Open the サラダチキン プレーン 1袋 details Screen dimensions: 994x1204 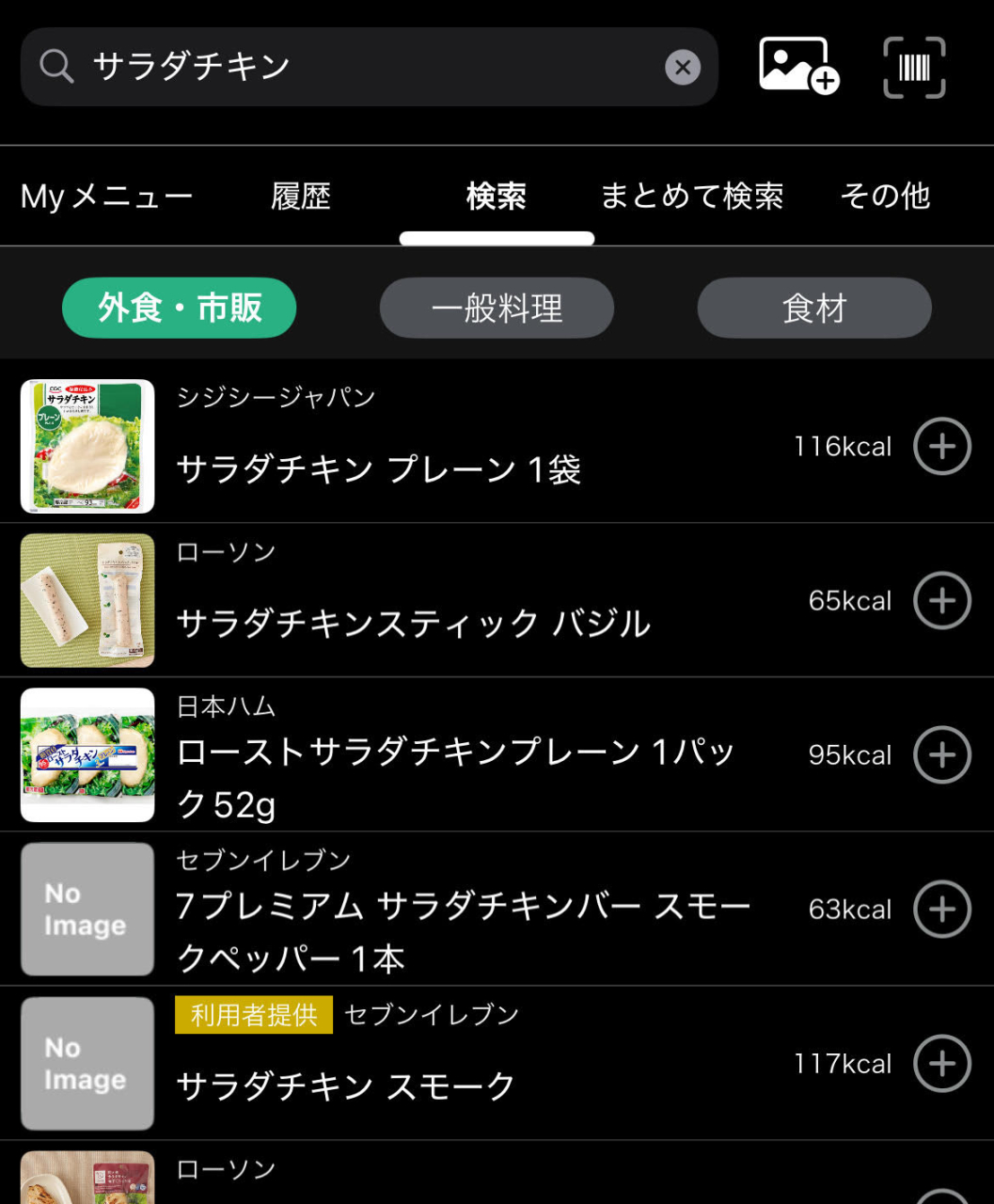click(x=378, y=468)
